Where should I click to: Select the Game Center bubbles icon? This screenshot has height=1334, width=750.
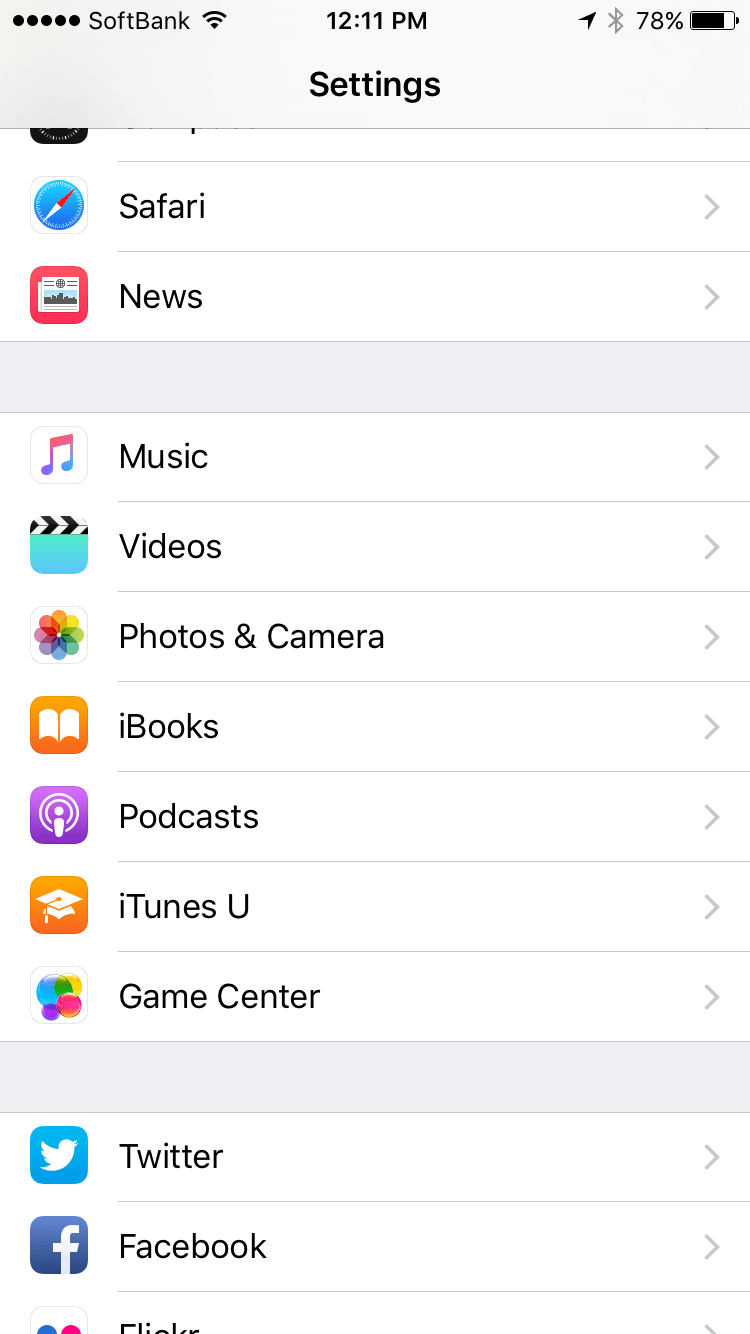(58, 996)
